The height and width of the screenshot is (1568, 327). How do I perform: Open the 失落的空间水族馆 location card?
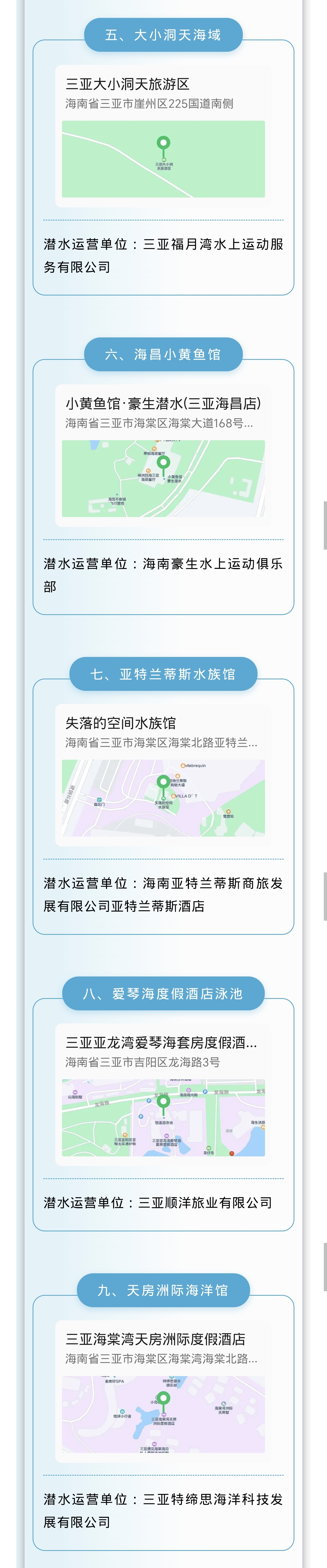click(163, 775)
